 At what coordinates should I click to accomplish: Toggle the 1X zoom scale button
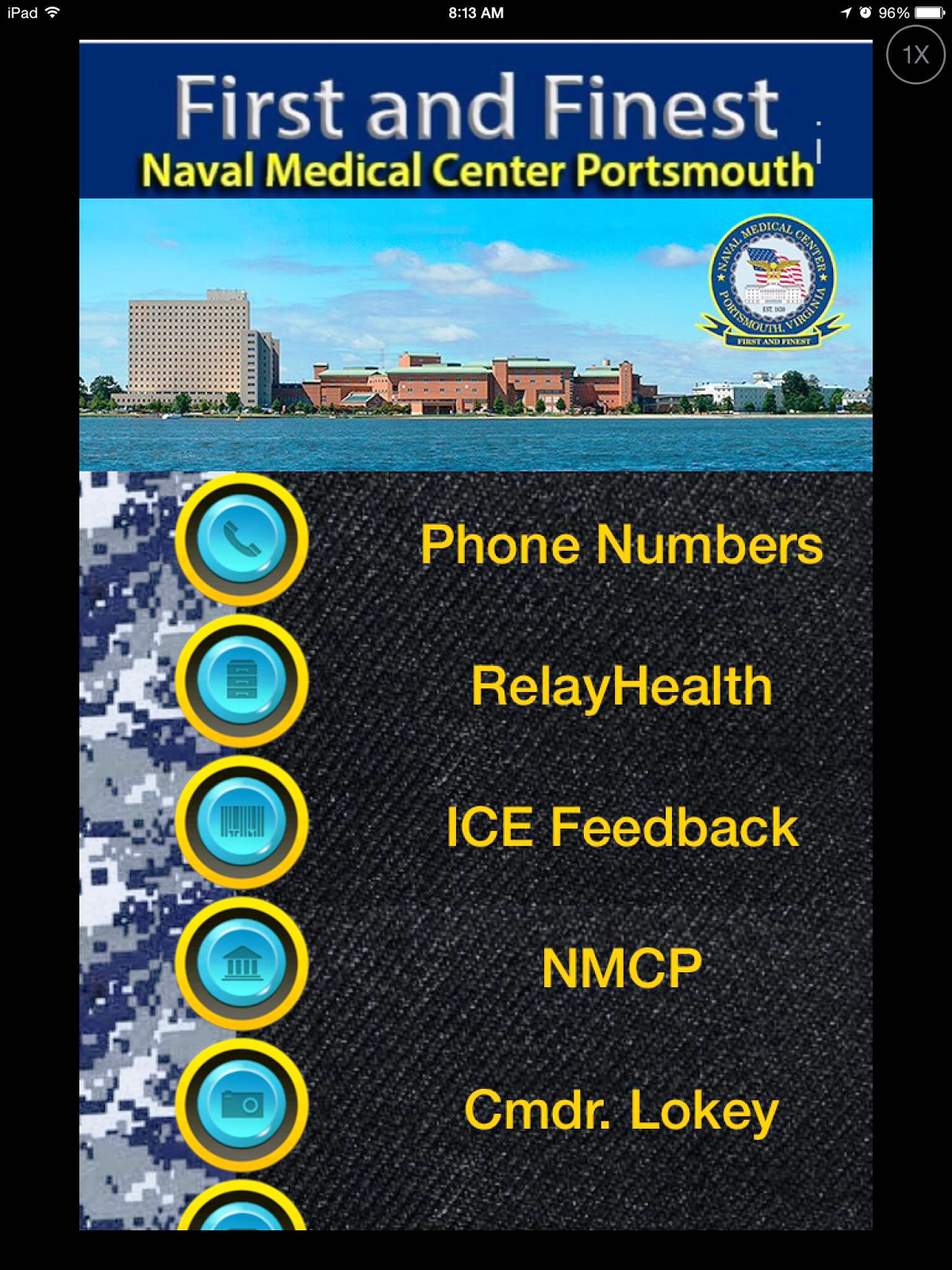coord(916,55)
